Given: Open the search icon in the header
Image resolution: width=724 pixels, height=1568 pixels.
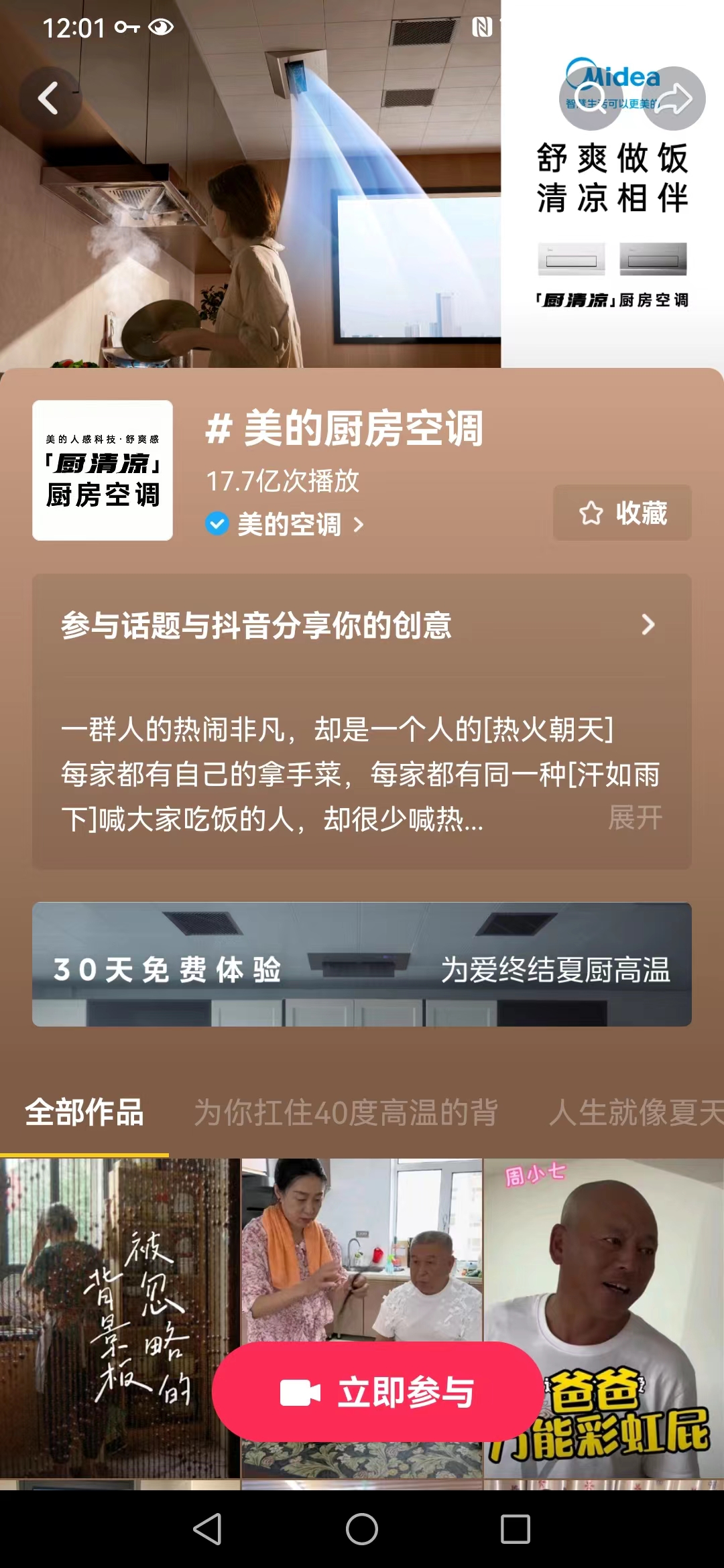Looking at the screenshot, I should pos(591,99).
